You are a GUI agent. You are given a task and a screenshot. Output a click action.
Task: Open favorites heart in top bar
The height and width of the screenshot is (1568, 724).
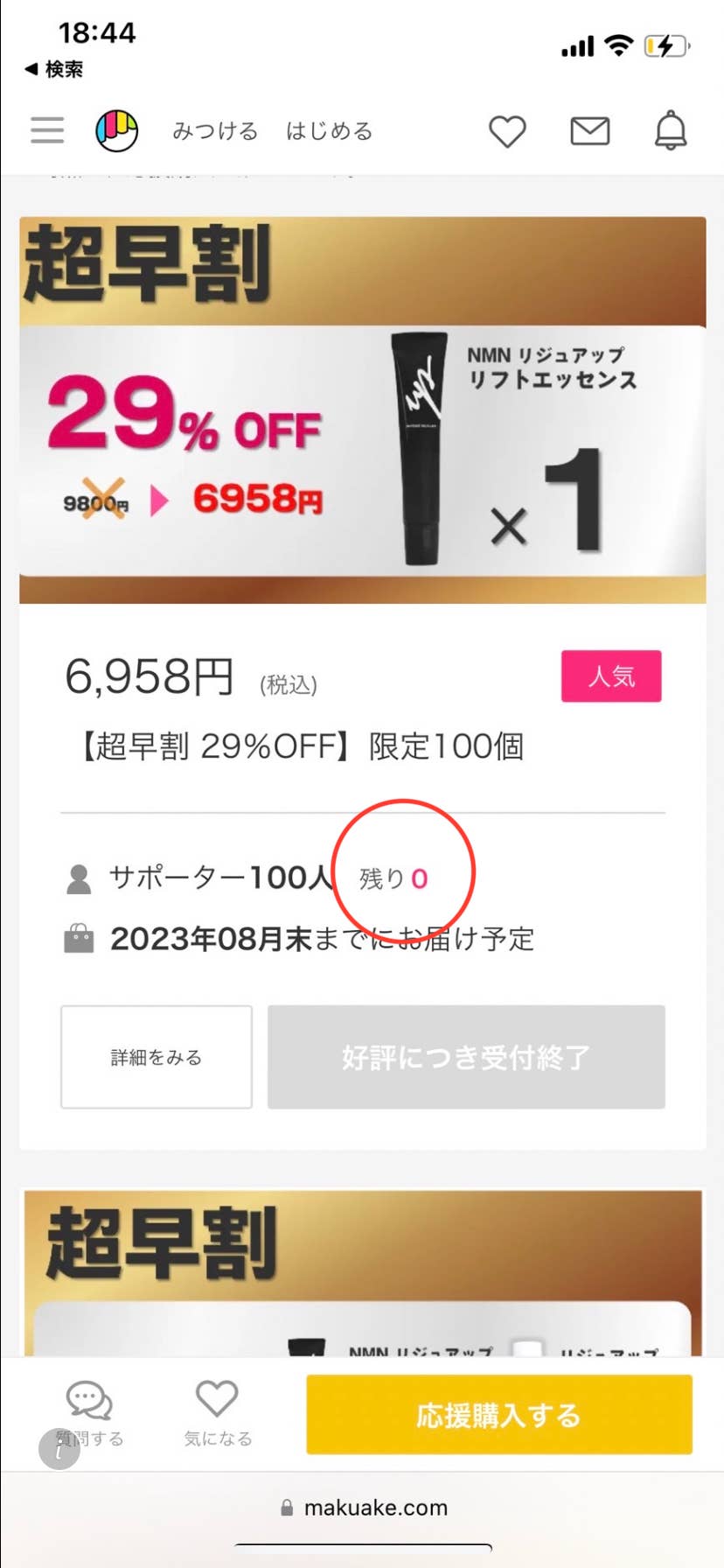click(x=507, y=132)
